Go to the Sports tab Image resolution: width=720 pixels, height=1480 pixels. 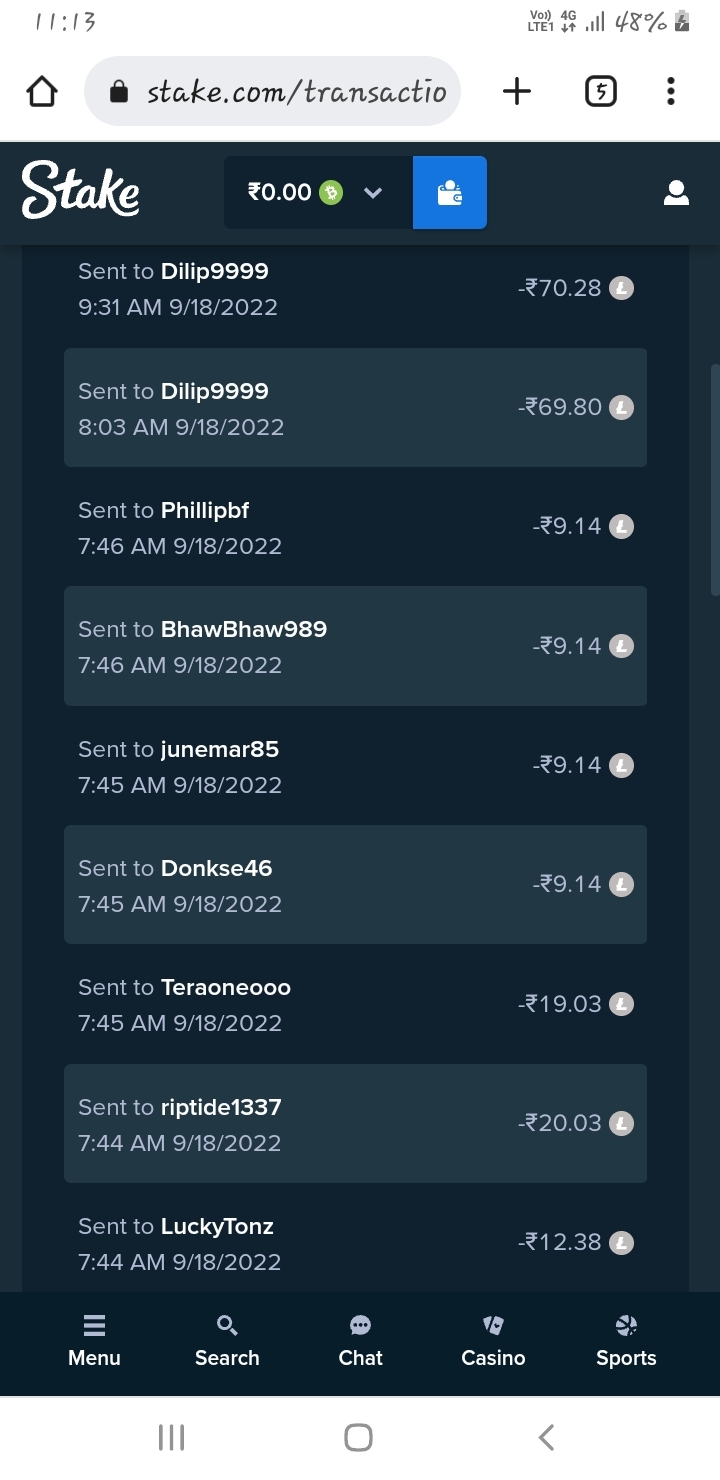pyautogui.click(x=626, y=1341)
